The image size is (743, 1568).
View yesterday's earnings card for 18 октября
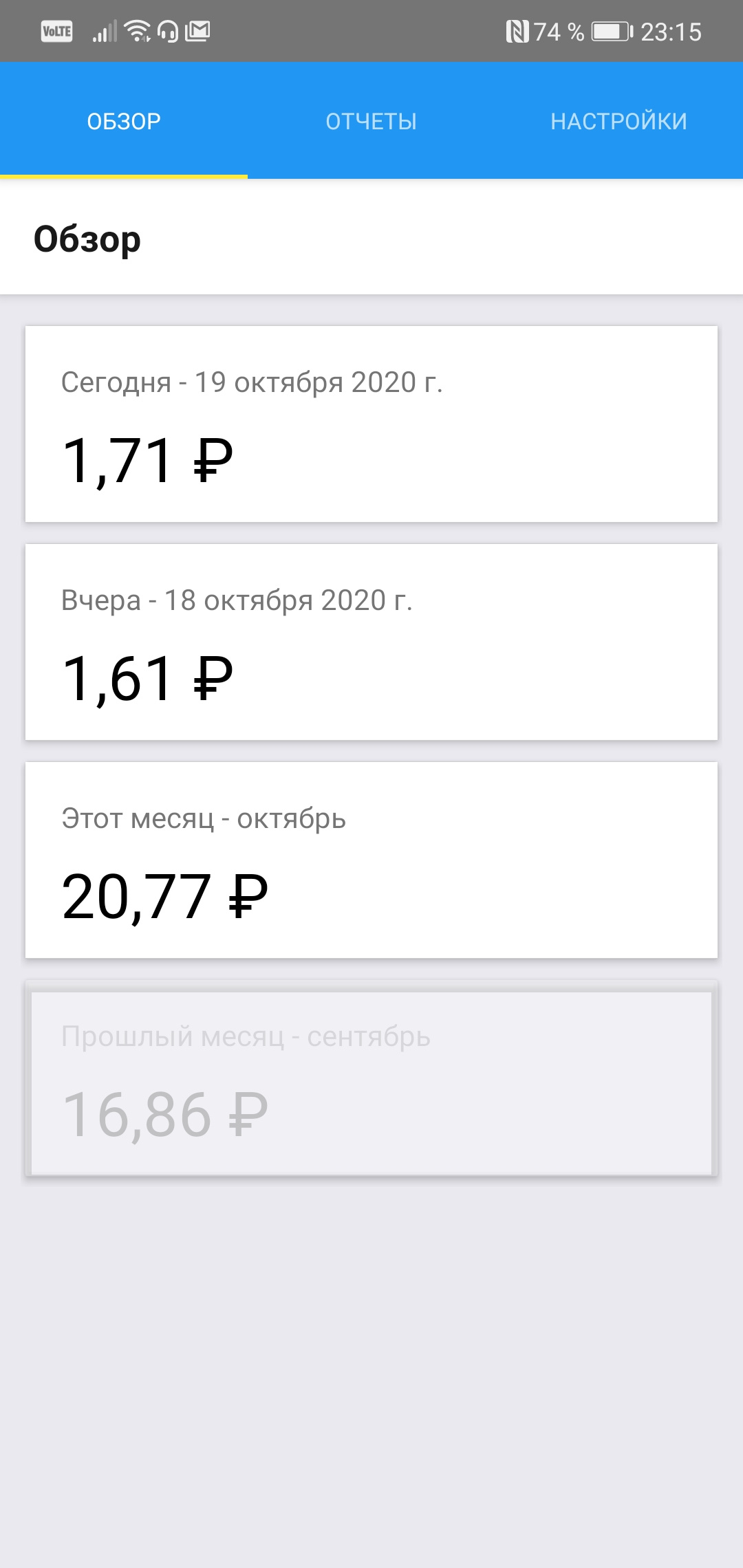tap(371, 642)
